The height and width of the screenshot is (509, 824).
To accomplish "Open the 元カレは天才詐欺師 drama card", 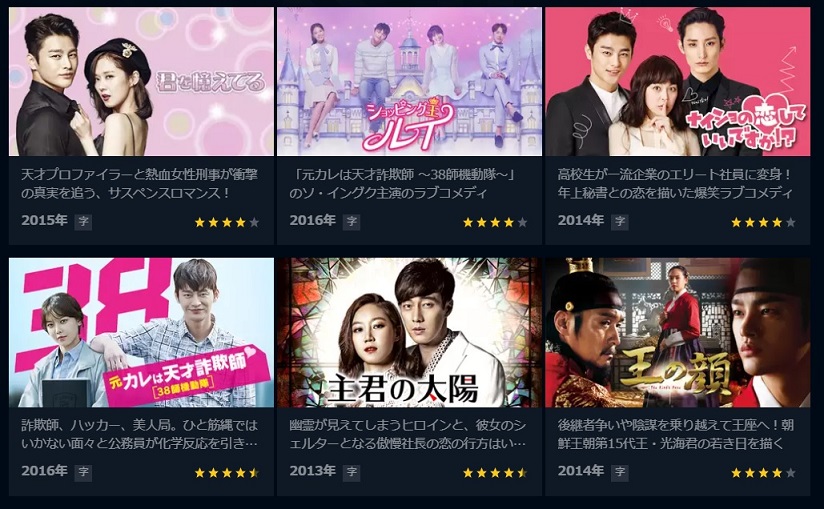I will 141,333.
